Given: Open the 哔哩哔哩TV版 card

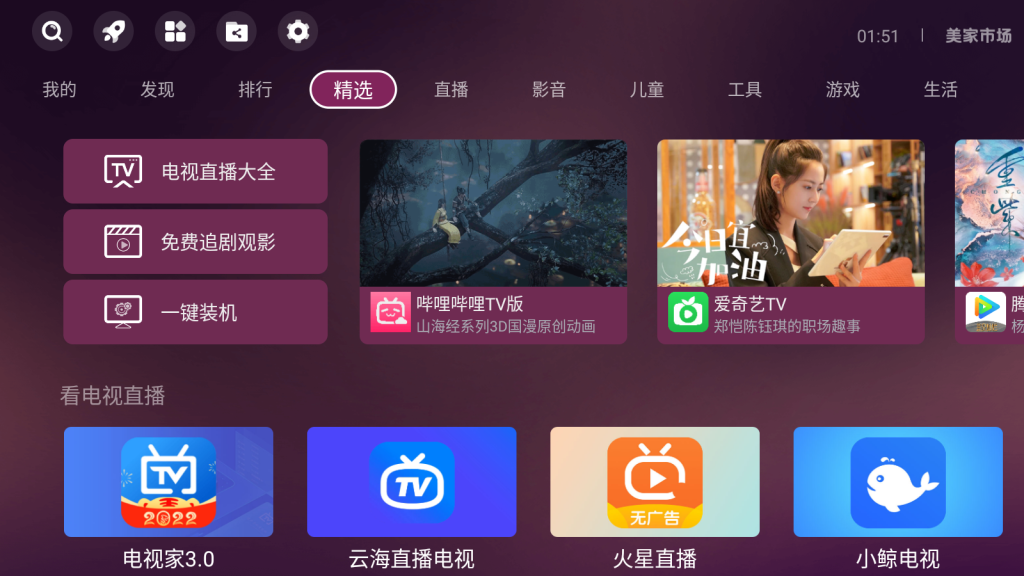Looking at the screenshot, I should coord(493,242).
